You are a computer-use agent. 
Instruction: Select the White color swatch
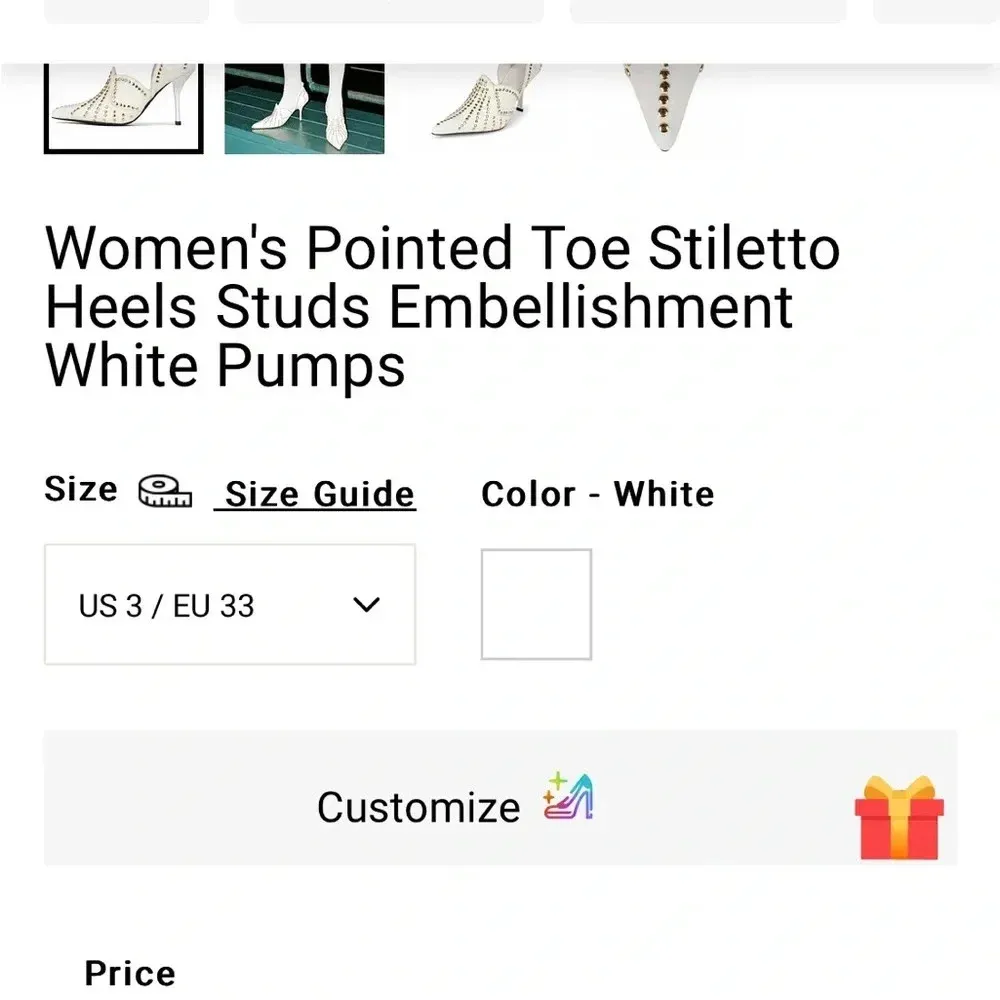[x=536, y=604]
